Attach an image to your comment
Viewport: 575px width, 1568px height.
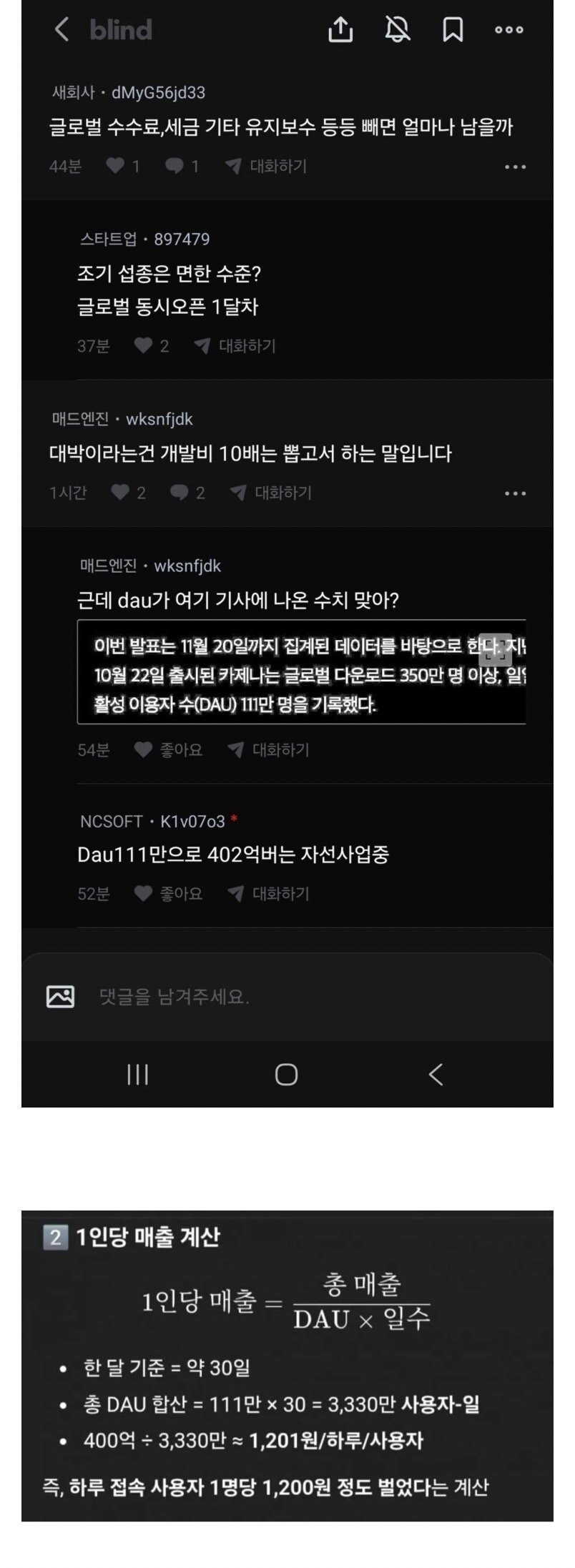tap(60, 996)
